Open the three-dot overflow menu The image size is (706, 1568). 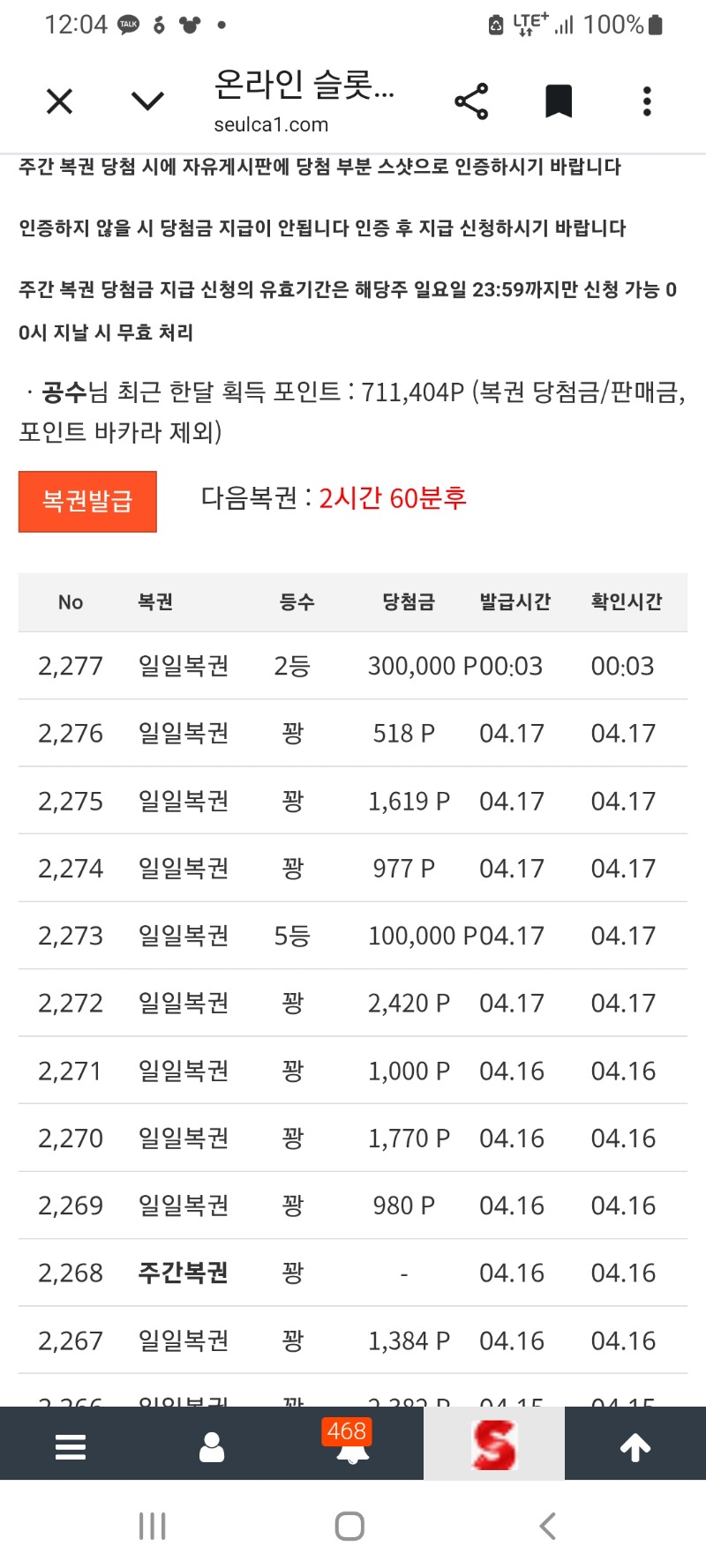[x=647, y=101]
